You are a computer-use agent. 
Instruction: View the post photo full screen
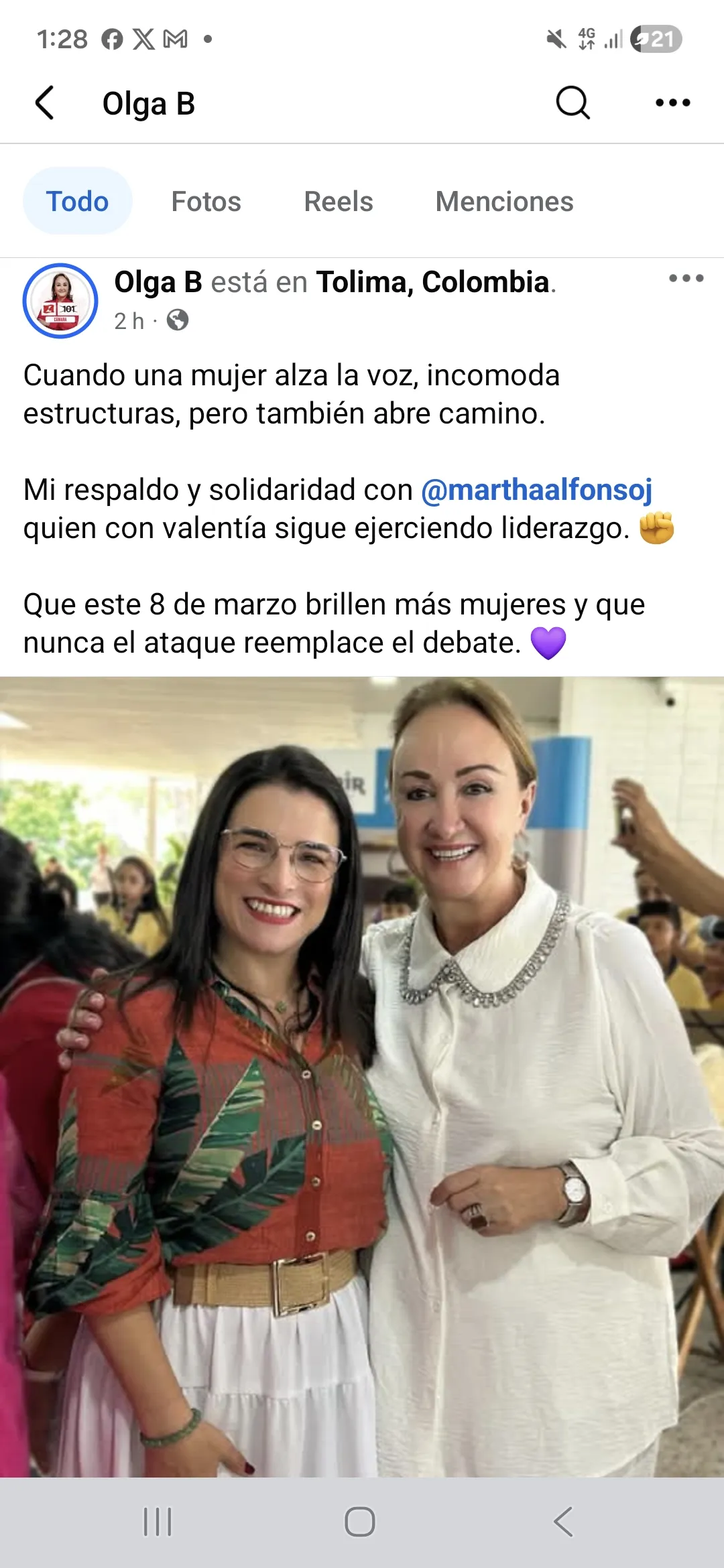click(362, 1072)
